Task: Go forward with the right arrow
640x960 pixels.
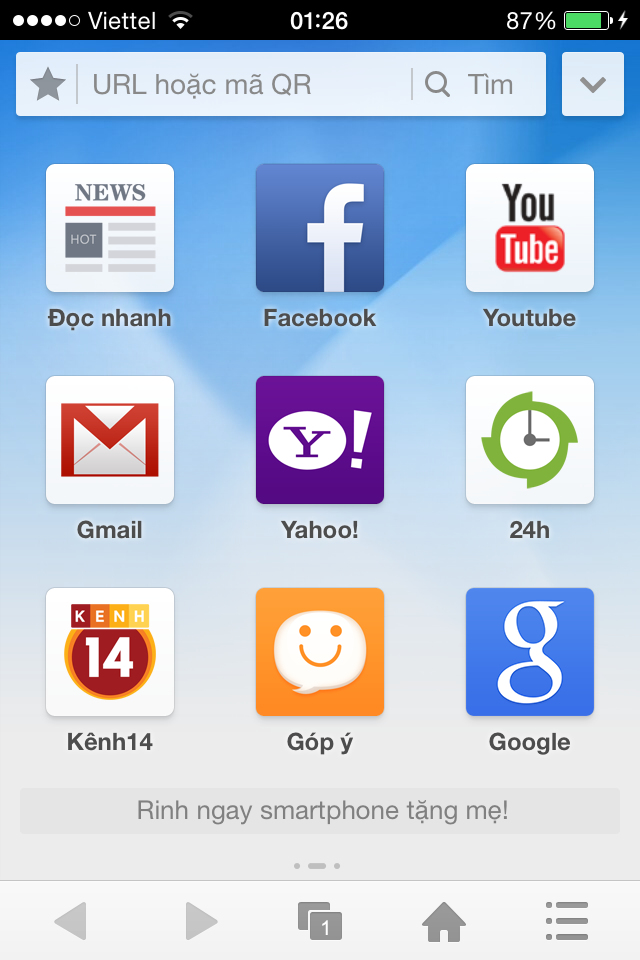Action: pyautogui.click(x=201, y=921)
